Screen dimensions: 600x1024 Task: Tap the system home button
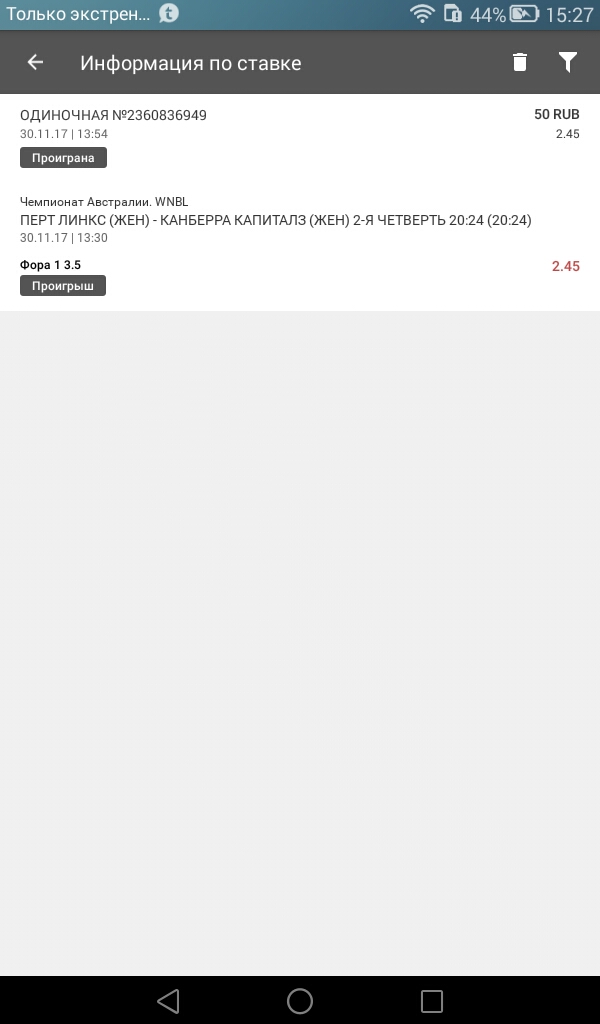300,1000
